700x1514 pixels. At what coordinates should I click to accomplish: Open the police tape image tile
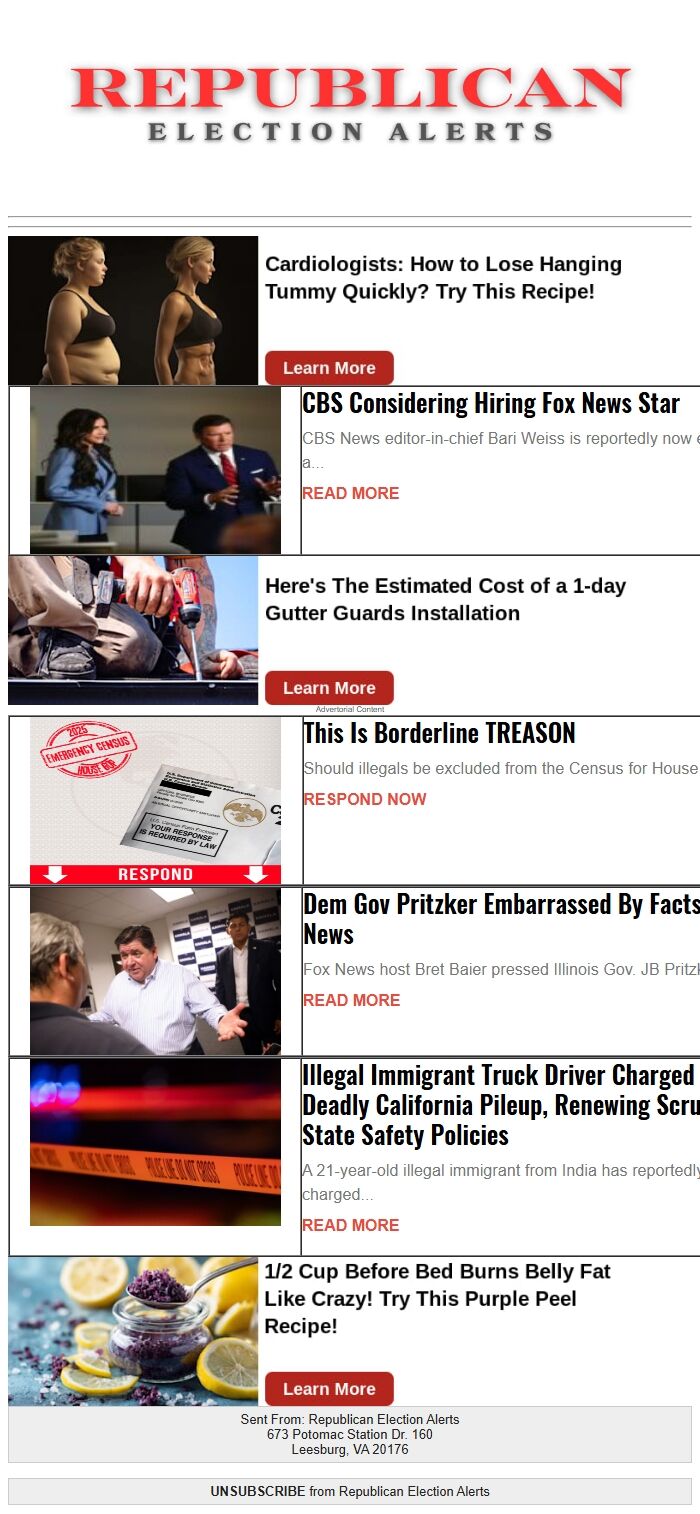tap(155, 1142)
